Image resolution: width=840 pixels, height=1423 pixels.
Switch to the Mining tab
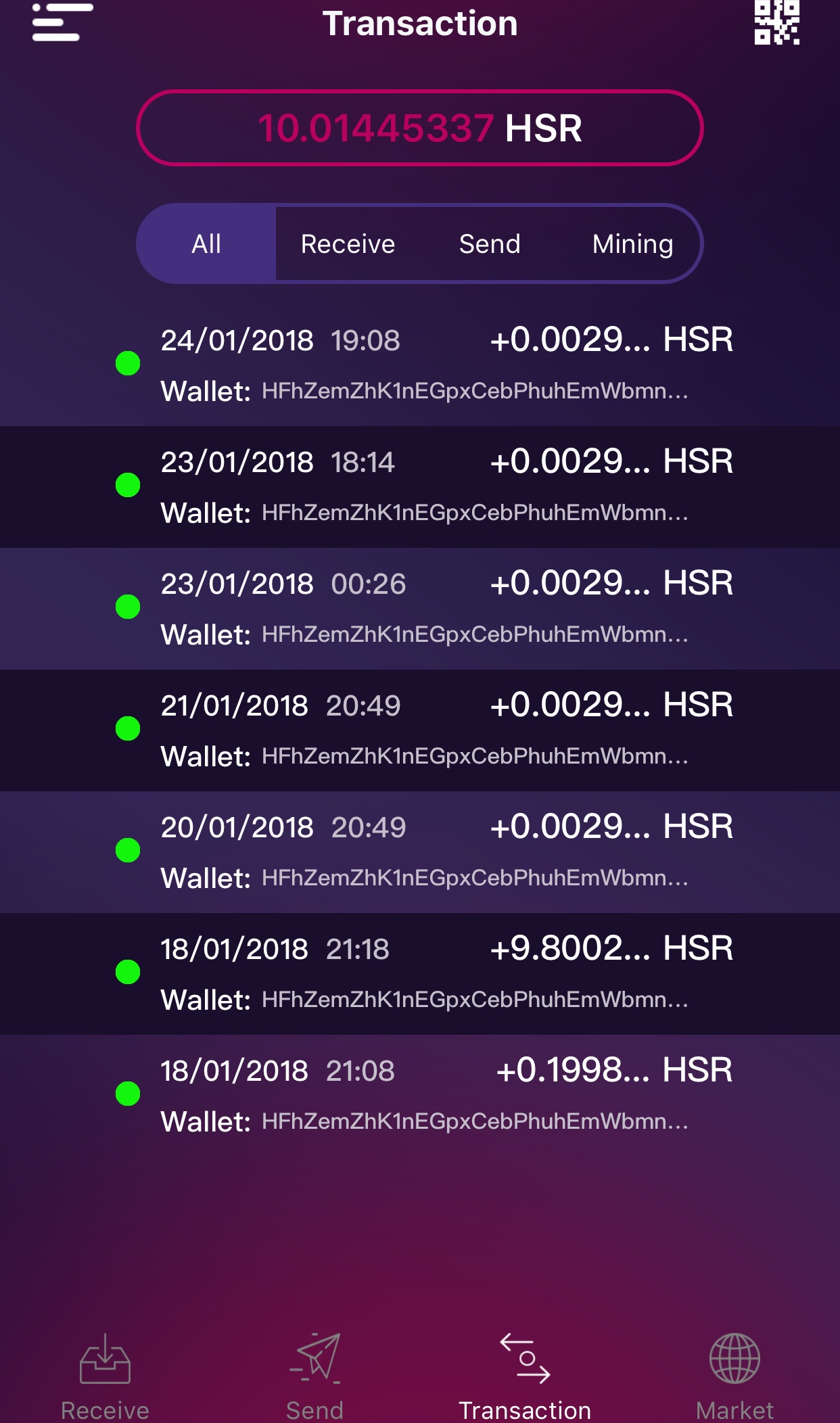(x=633, y=243)
